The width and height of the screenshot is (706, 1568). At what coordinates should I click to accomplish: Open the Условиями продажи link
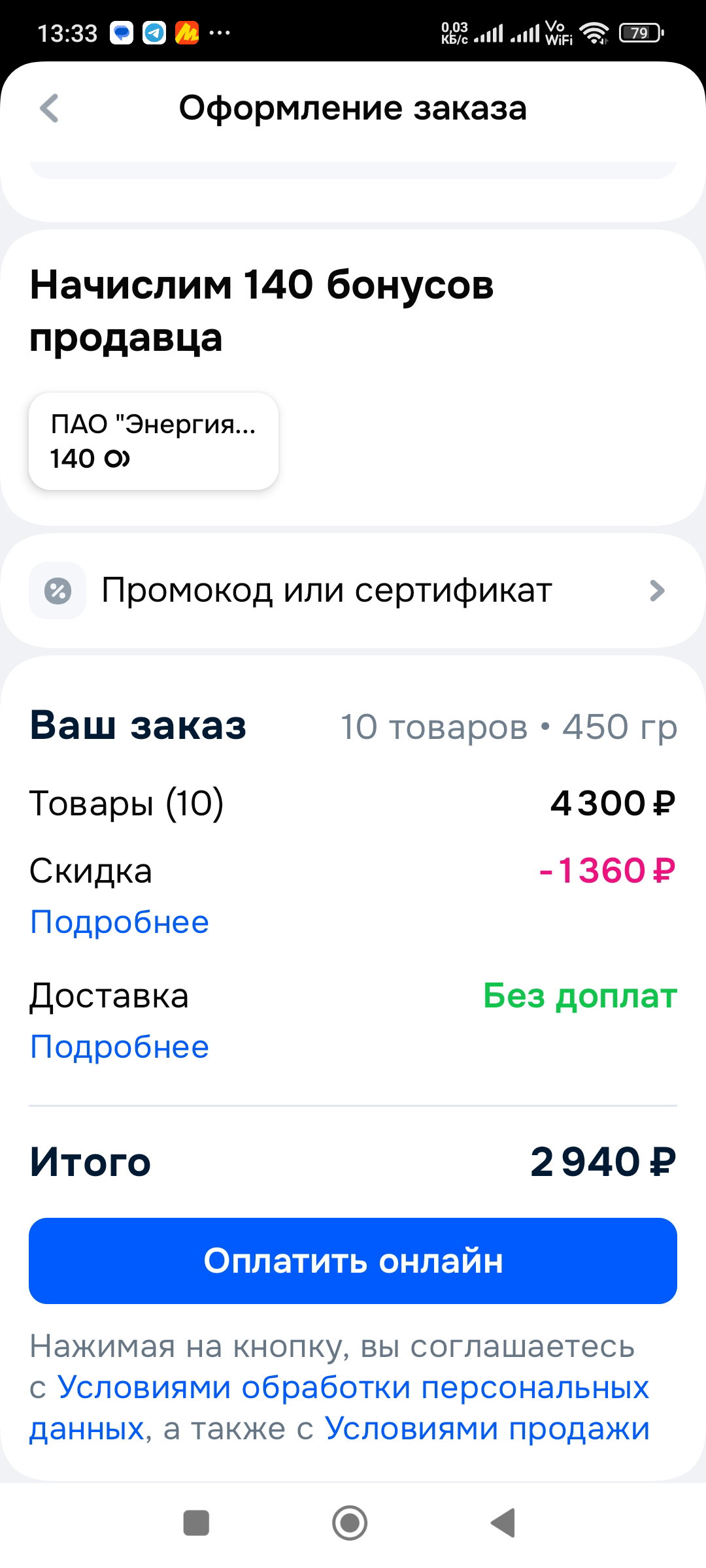(488, 1428)
